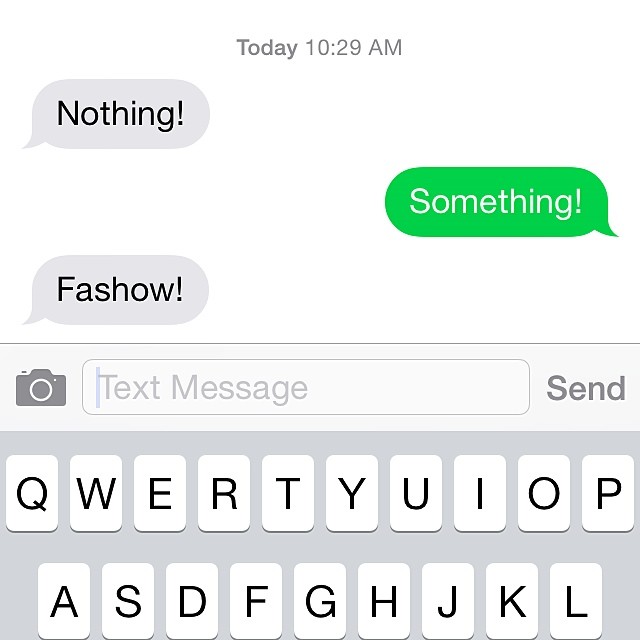Screen dimensions: 640x640
Task: Hit the G key on keyboard
Action: point(320,601)
